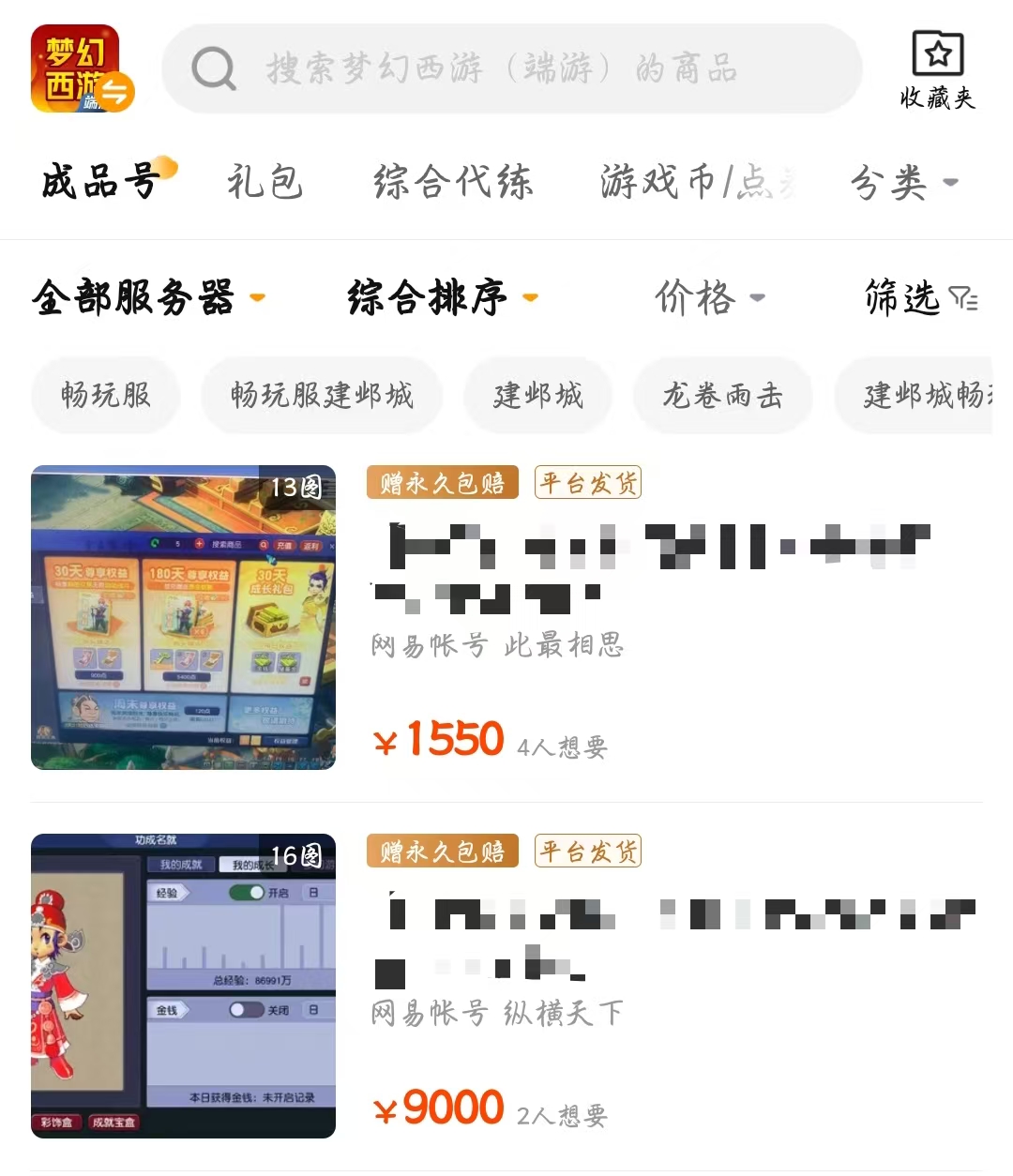Switch to the 成品号 tab
Viewport: 1013px width, 1176px height.
[100, 181]
